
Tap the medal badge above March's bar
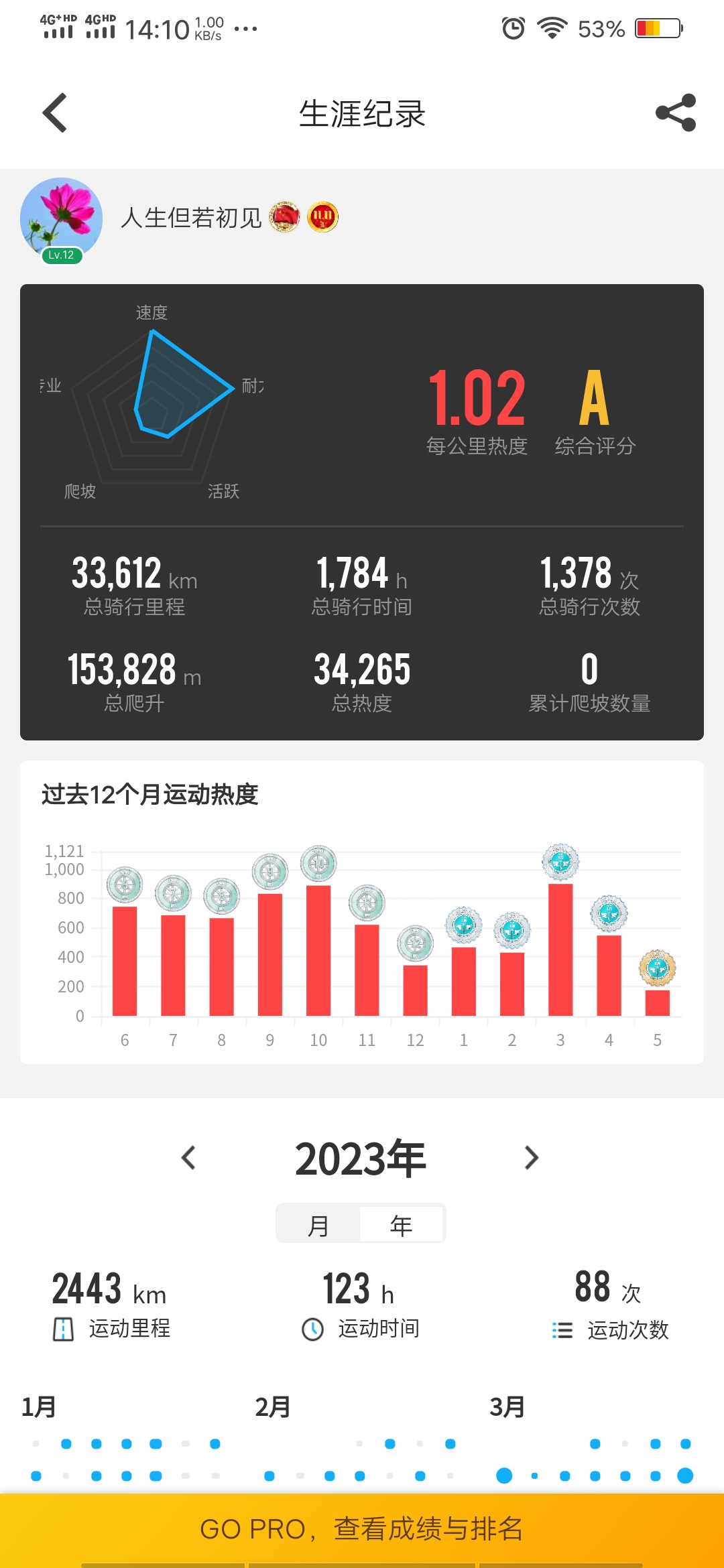(560, 861)
